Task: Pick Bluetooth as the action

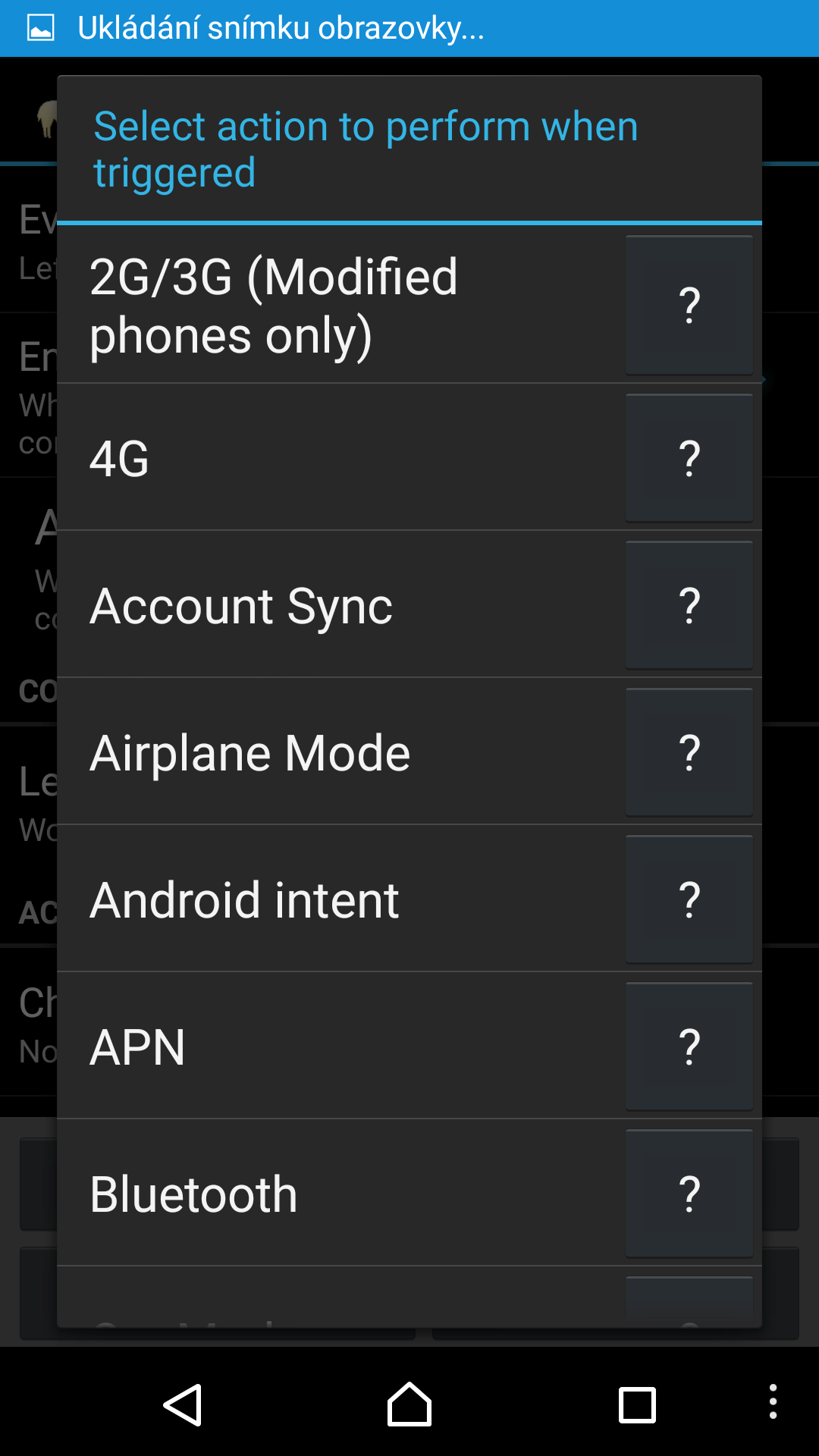Action: point(341,1194)
